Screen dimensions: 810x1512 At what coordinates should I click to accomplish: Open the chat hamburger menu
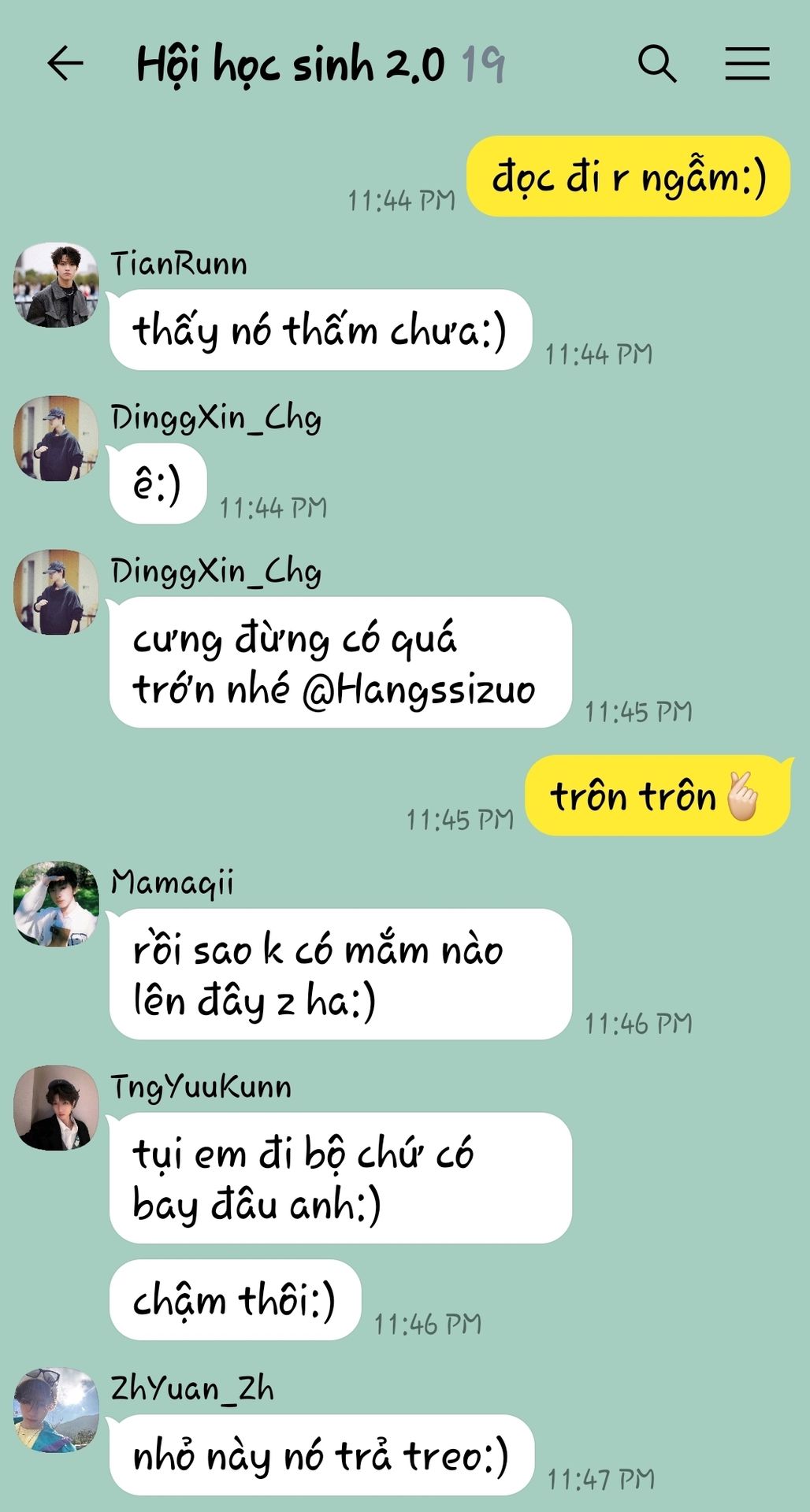point(747,64)
